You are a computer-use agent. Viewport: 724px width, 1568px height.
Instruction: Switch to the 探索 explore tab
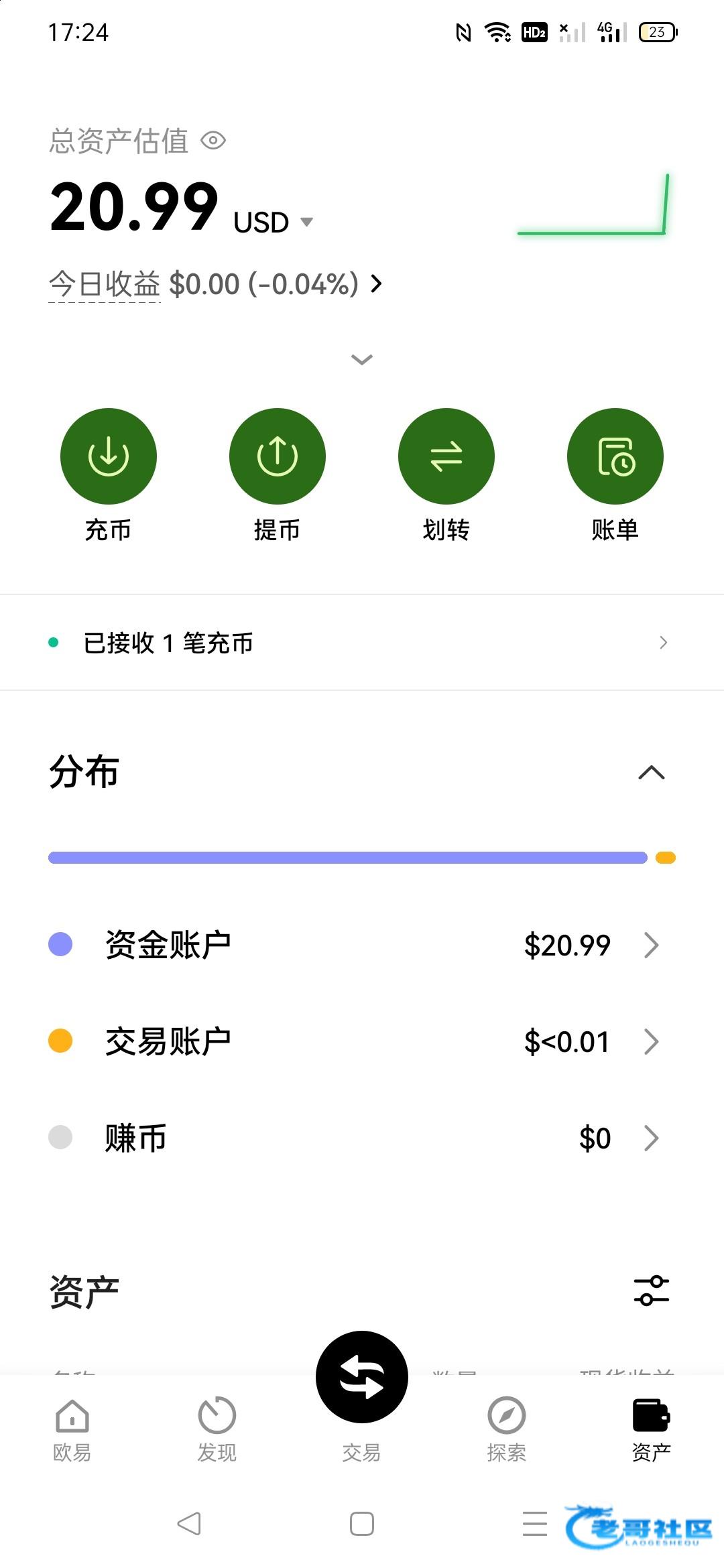coord(507,1430)
